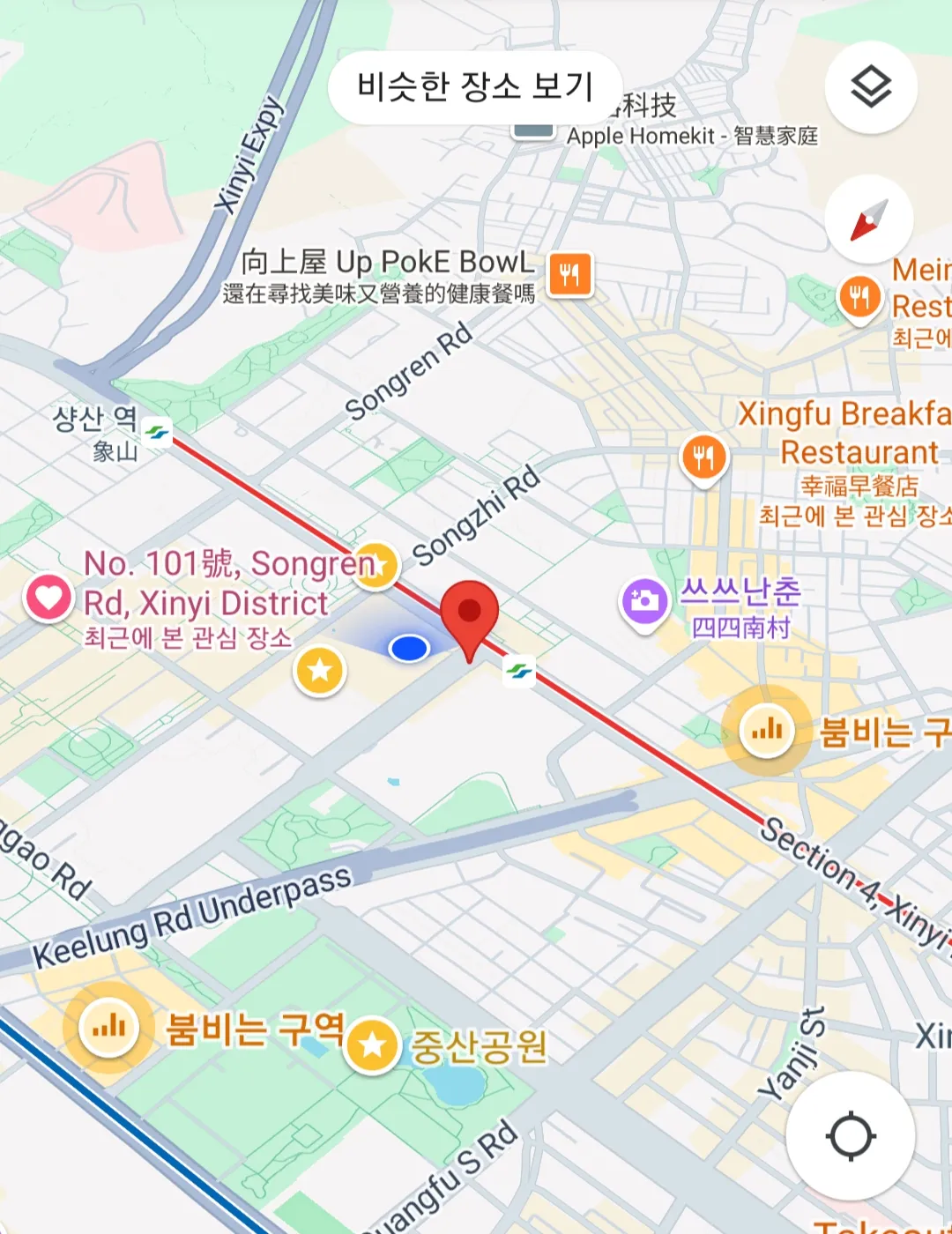Select the Xingfu Breakfast Restaurant pin
The image size is (952, 1234).
pyautogui.click(x=703, y=457)
